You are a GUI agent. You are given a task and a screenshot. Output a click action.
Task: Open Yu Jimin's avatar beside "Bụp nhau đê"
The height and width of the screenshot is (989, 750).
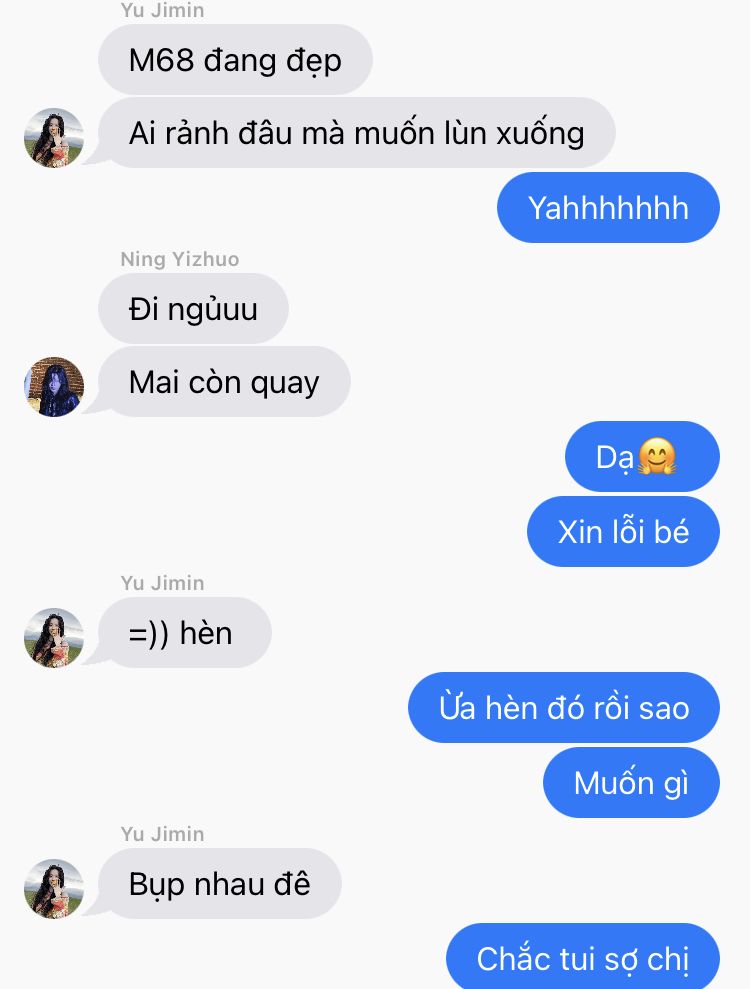pyautogui.click(x=54, y=889)
